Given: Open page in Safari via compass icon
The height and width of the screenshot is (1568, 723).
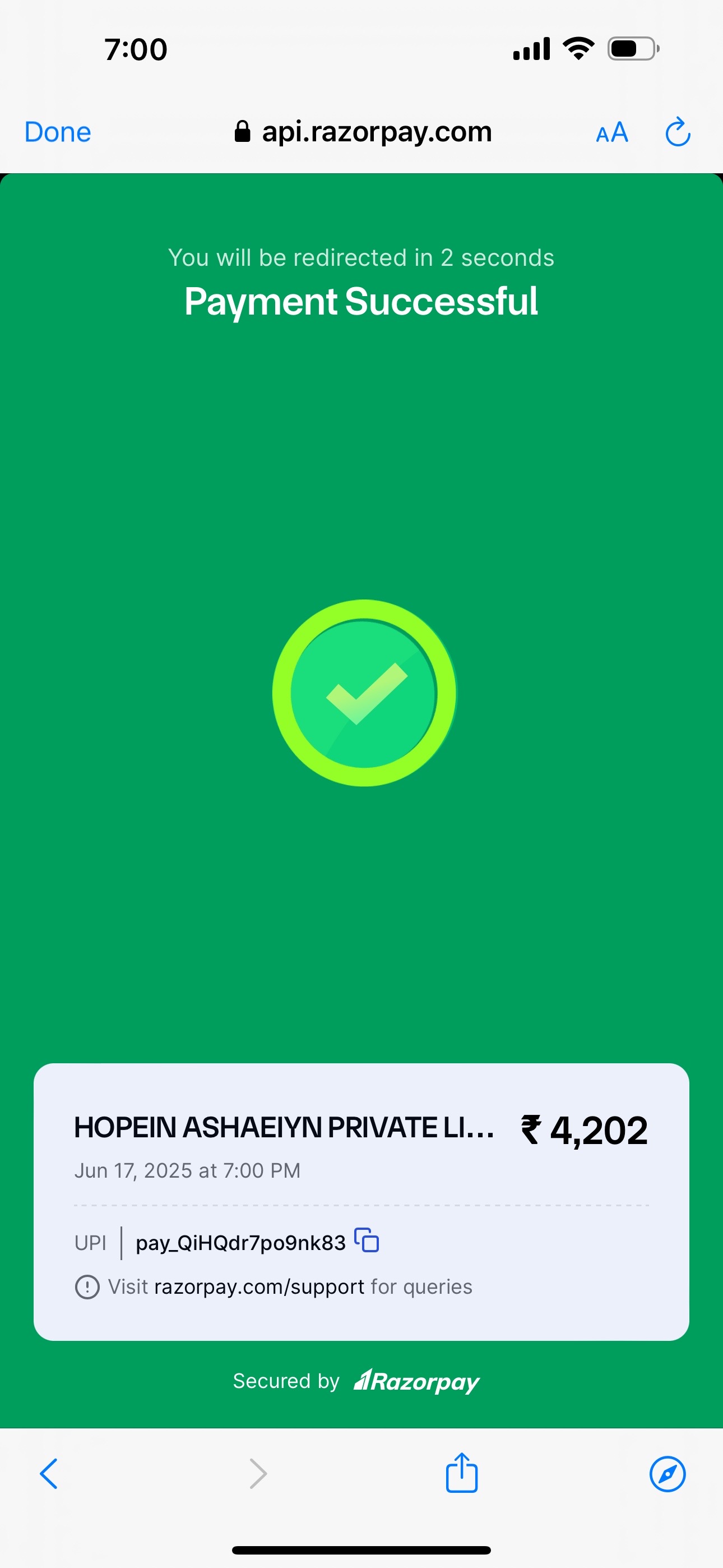Looking at the screenshot, I should coord(668,1474).
